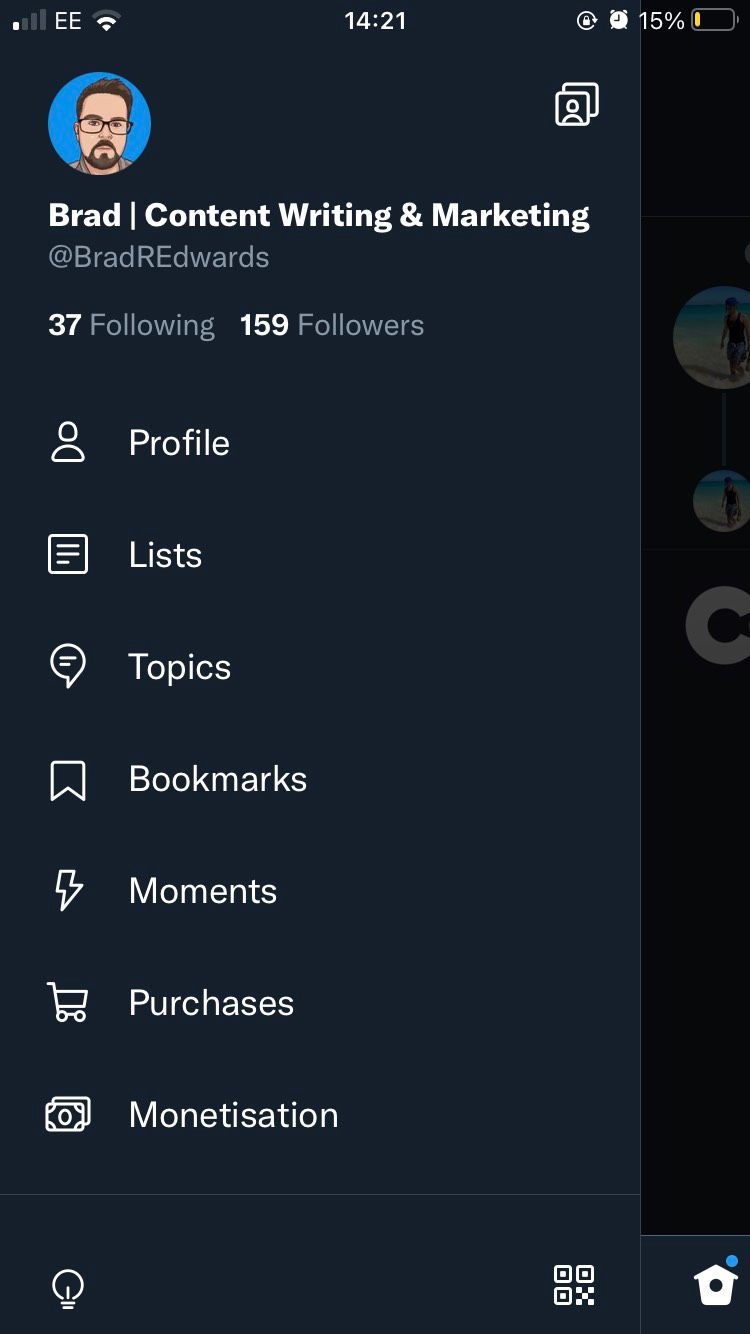750x1334 pixels.
Task: View the 37 Following list
Action: point(131,325)
